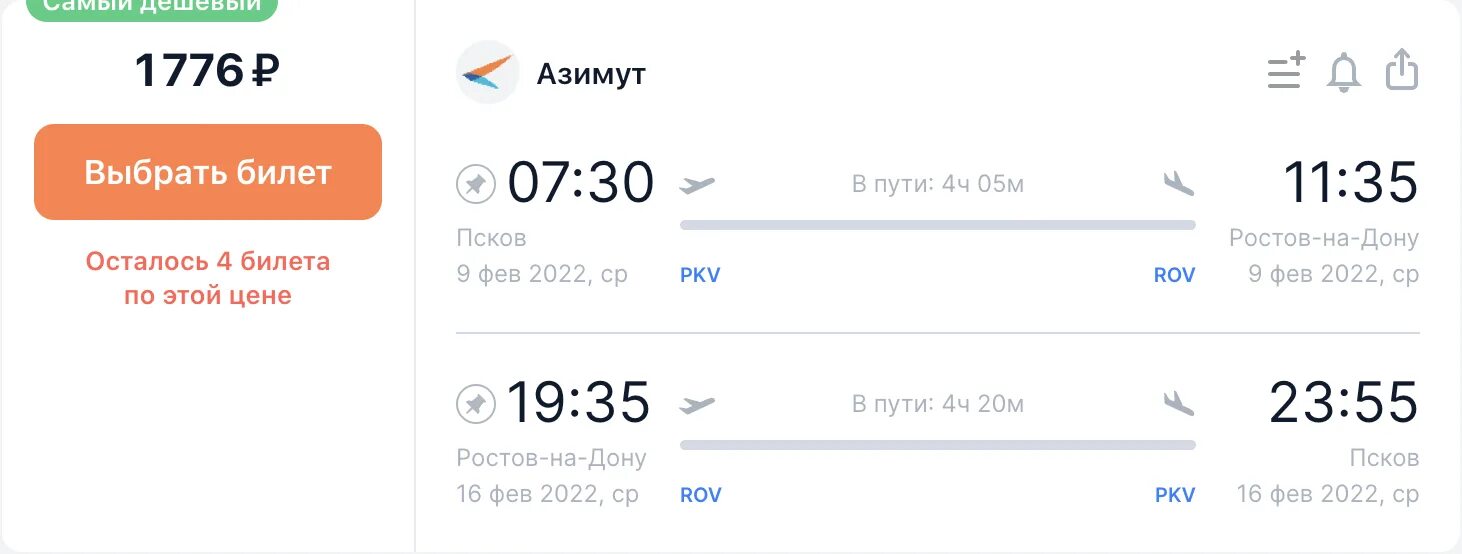Add this ticket to the comparison list

pos(1286,72)
